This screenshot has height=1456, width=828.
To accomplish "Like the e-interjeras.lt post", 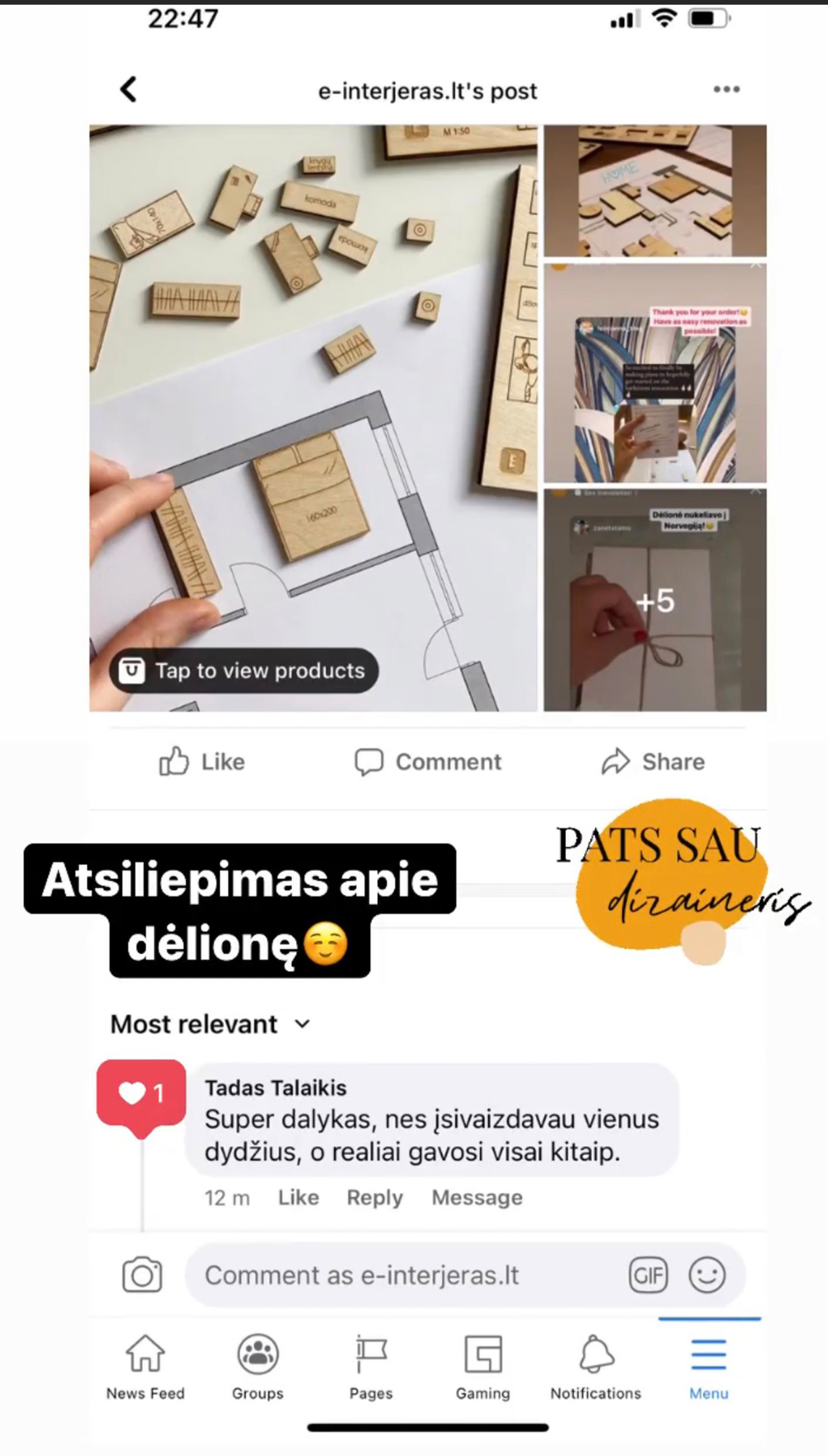I will point(202,762).
